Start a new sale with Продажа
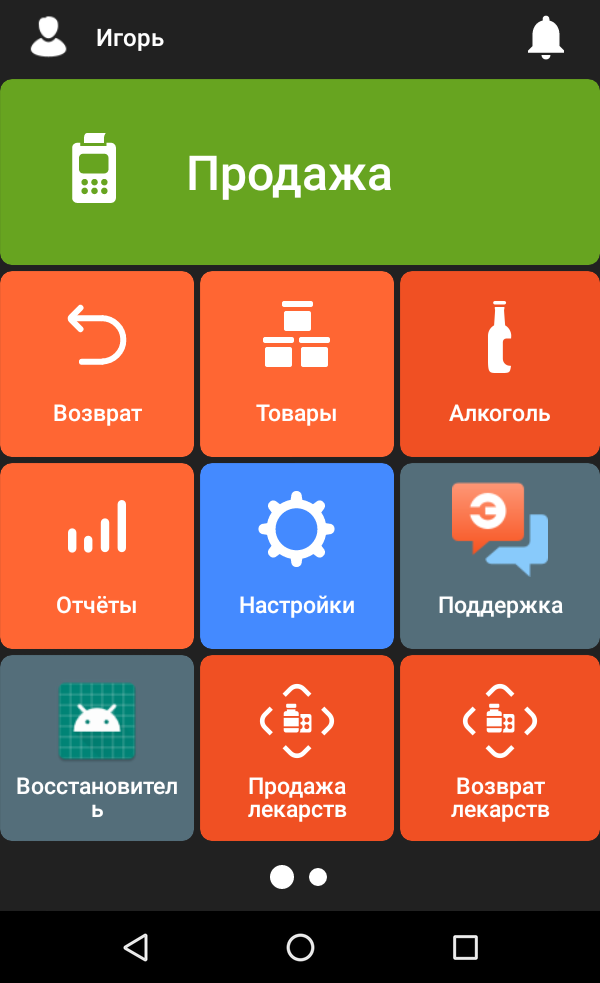This screenshot has width=600, height=983. pos(300,172)
